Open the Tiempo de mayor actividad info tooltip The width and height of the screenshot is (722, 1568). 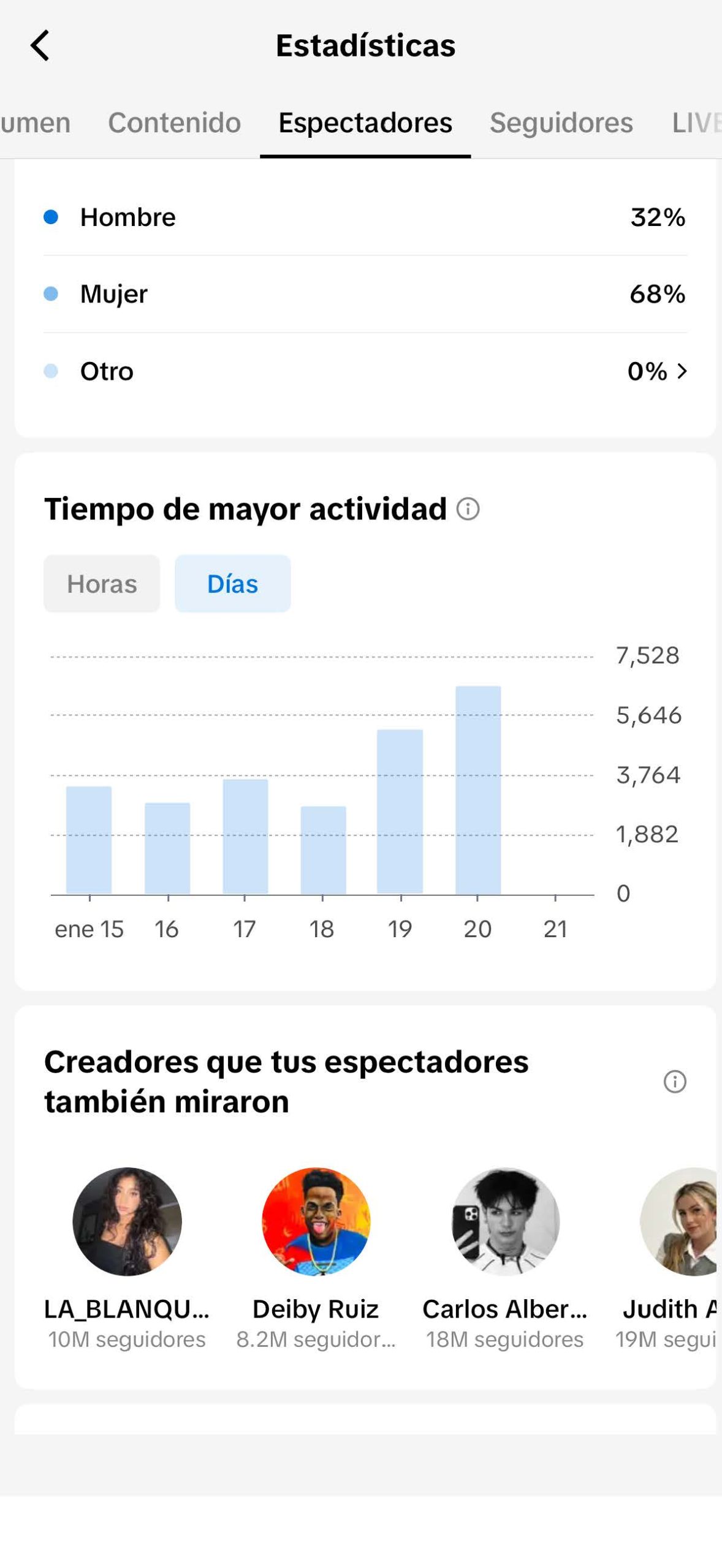pyautogui.click(x=469, y=509)
